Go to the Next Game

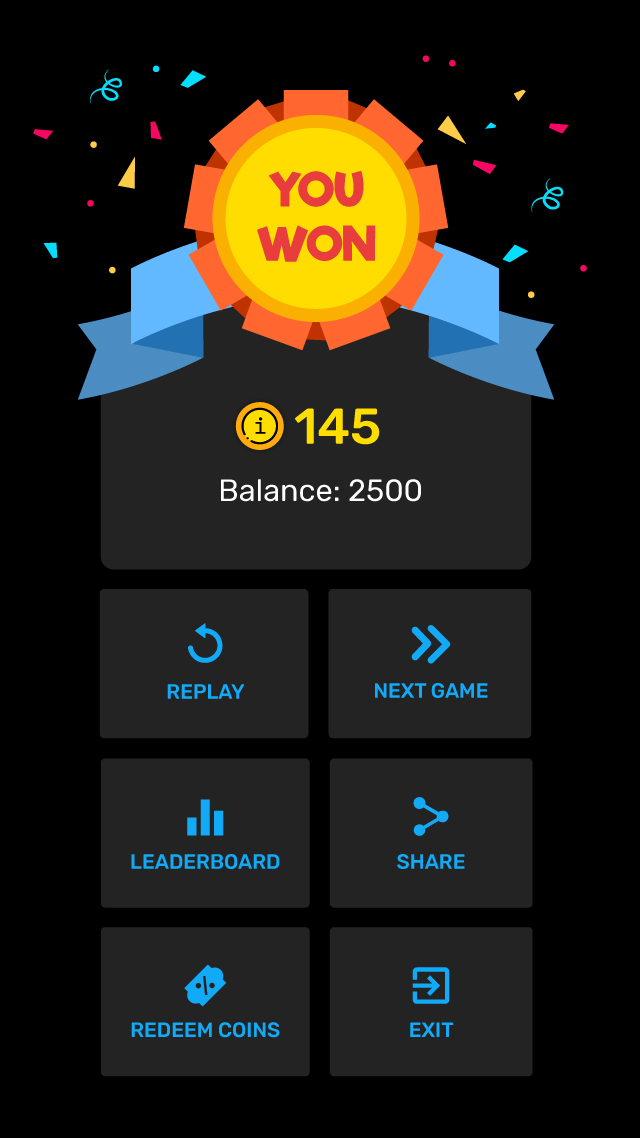[x=430, y=663]
